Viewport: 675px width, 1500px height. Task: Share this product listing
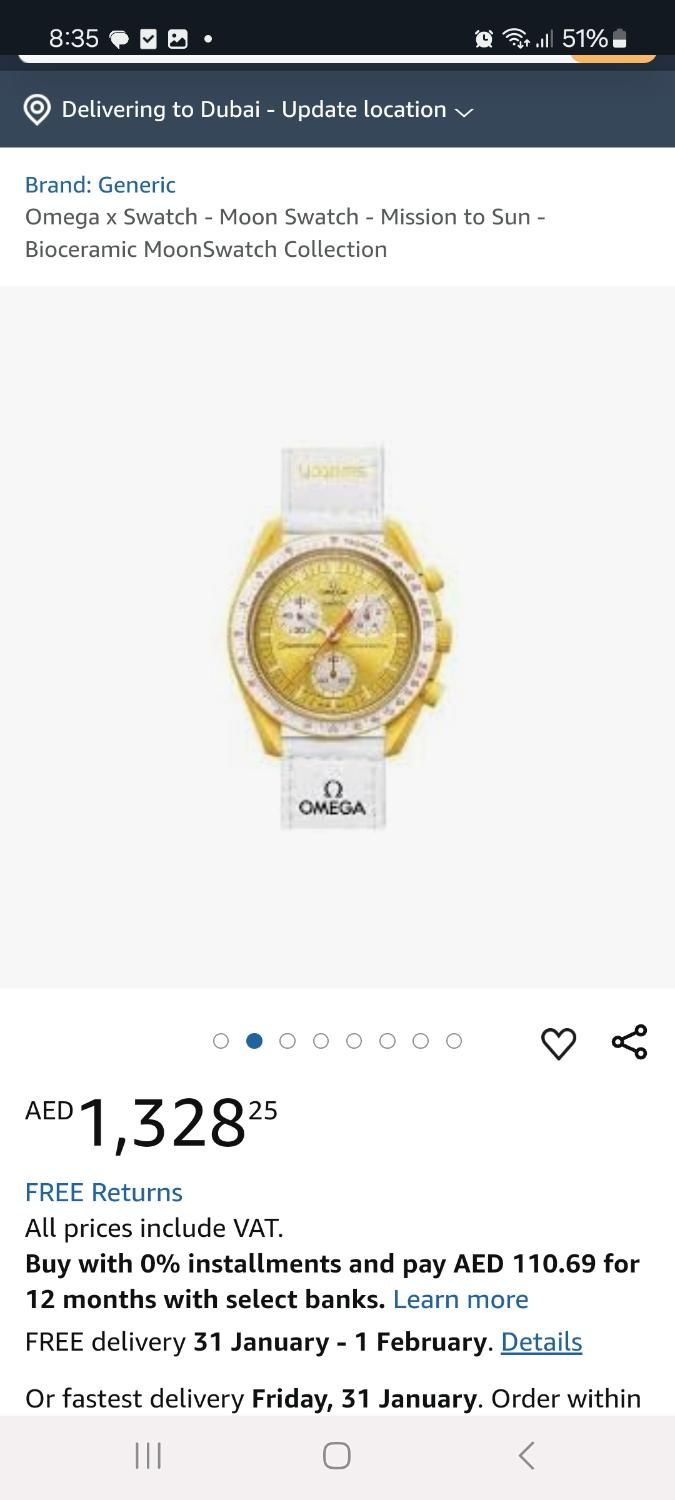click(x=629, y=1042)
